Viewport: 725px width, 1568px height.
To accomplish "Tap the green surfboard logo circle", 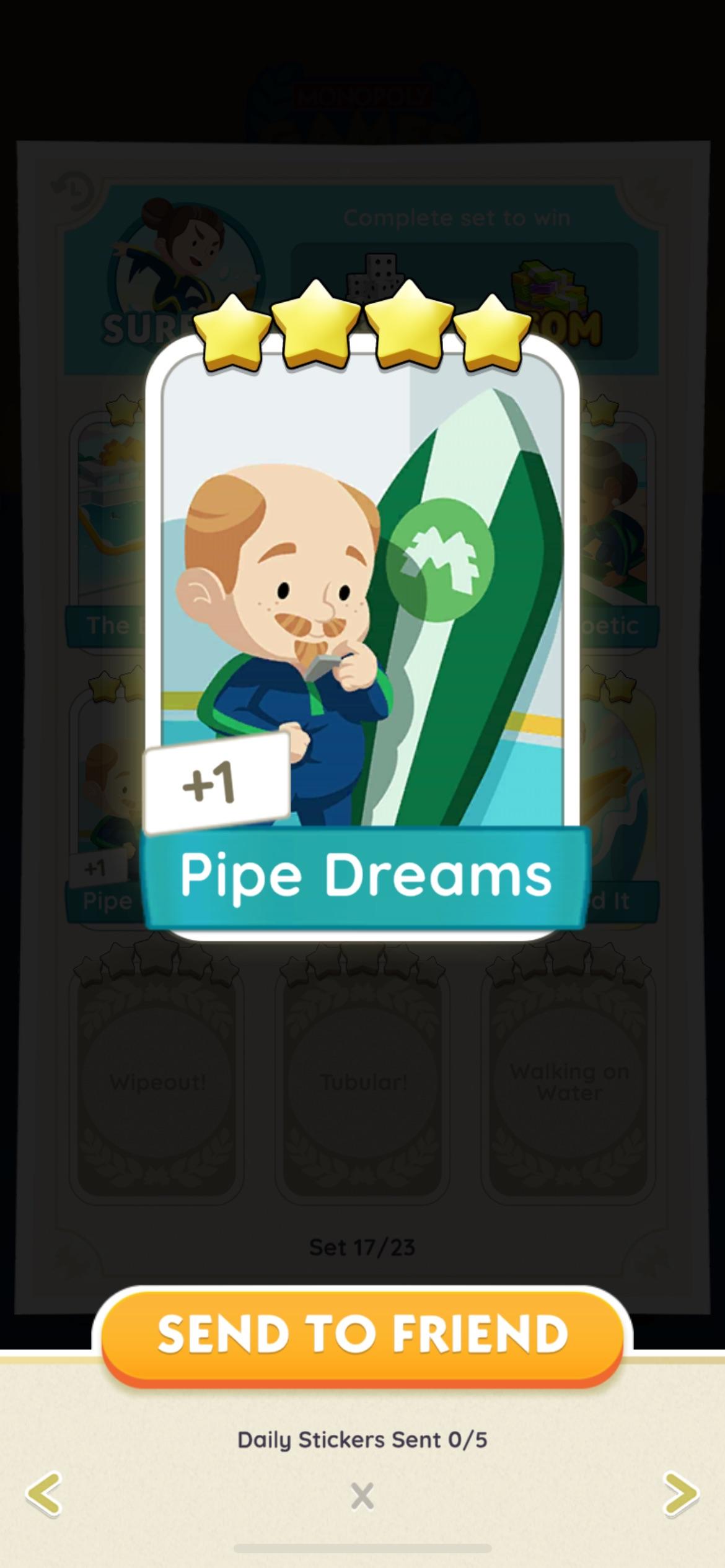I will (x=445, y=560).
